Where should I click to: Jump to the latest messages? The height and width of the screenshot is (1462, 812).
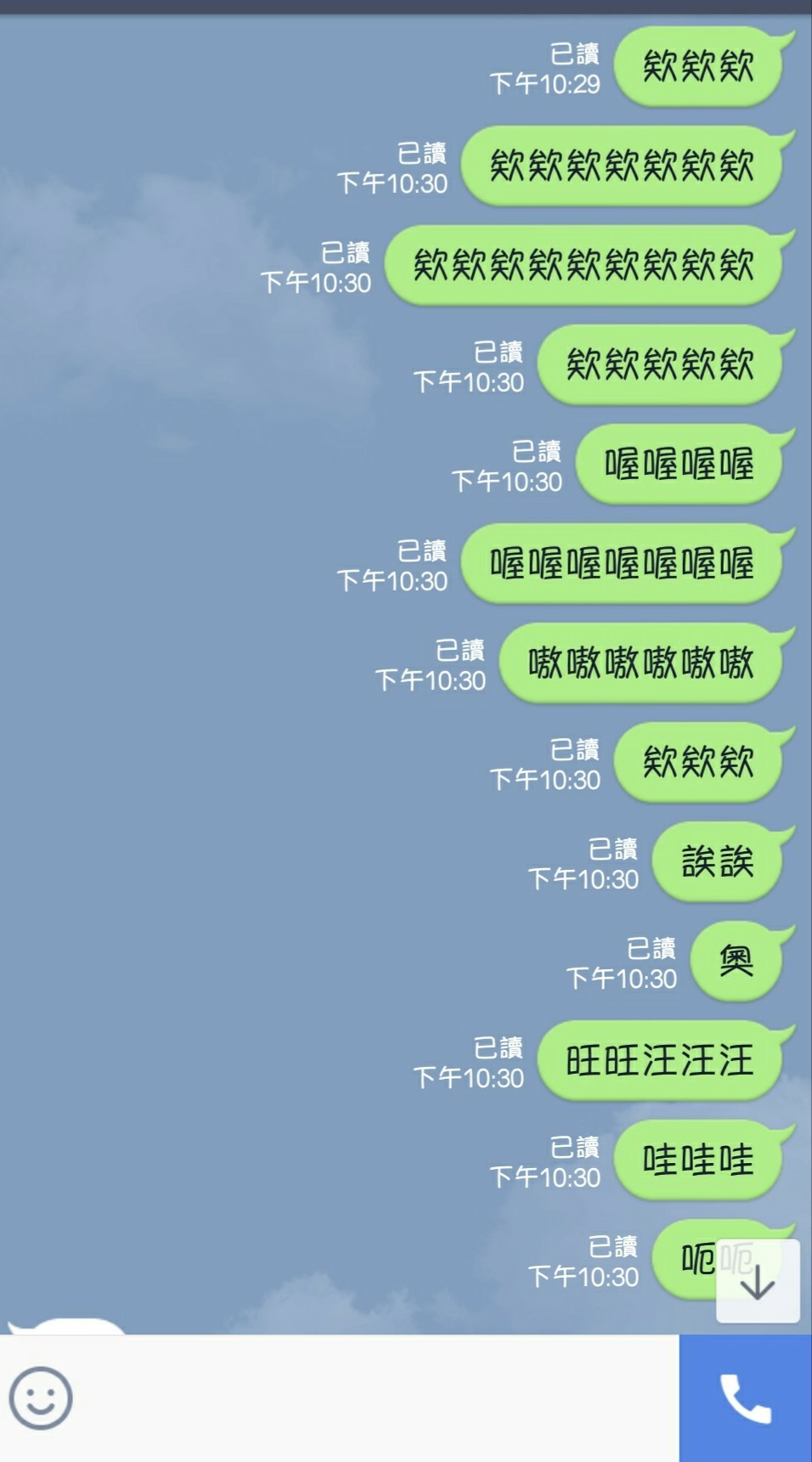(757, 1281)
